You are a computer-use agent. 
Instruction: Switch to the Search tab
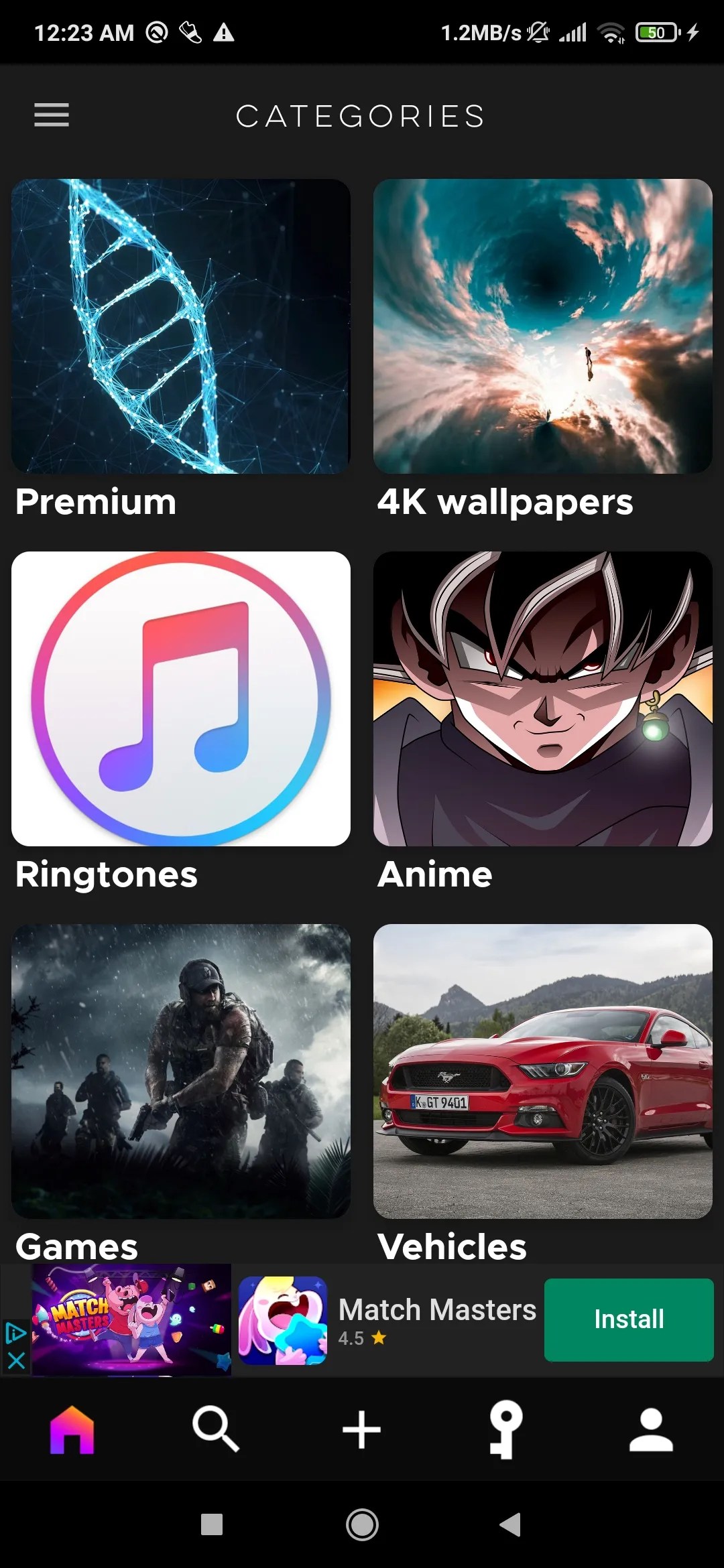click(216, 1429)
